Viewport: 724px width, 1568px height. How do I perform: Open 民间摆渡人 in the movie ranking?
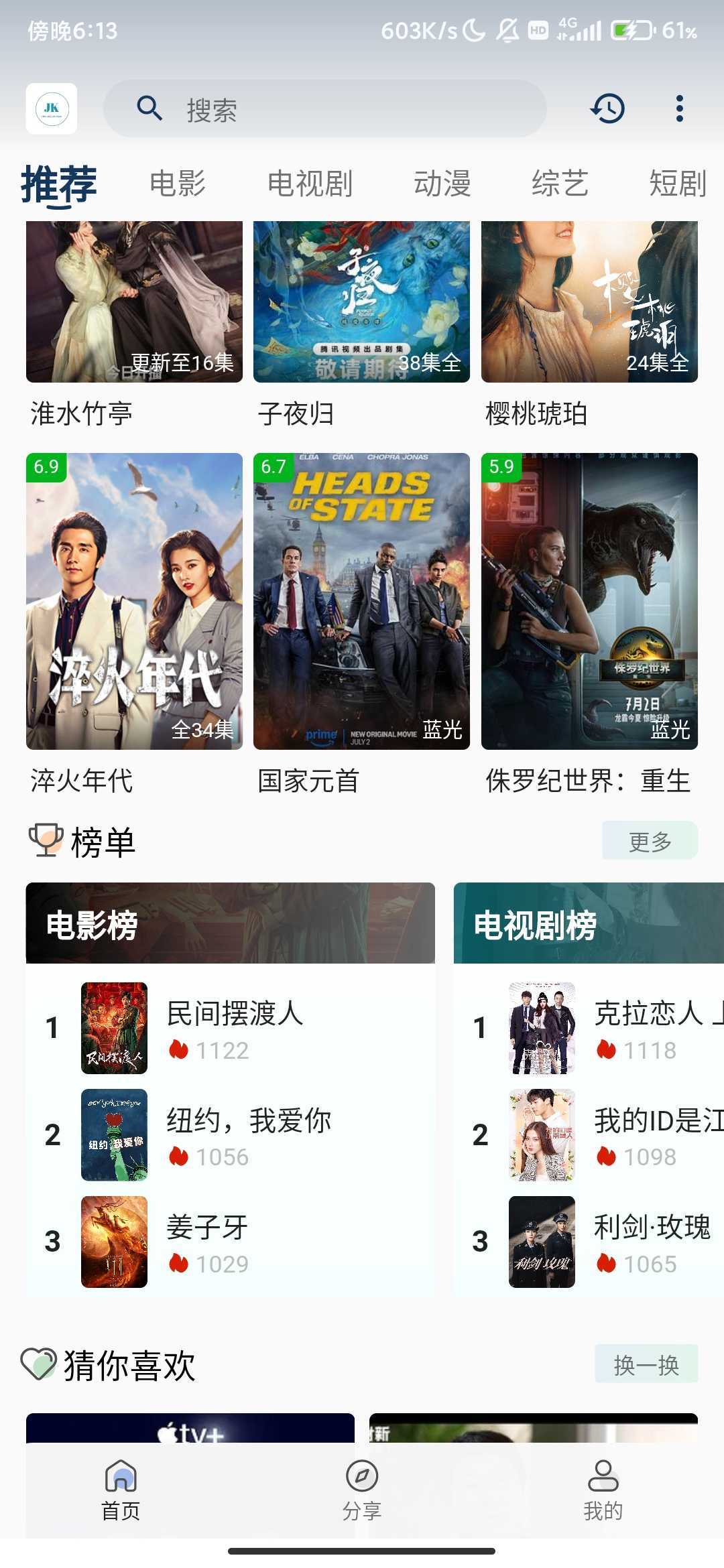[x=235, y=1027]
